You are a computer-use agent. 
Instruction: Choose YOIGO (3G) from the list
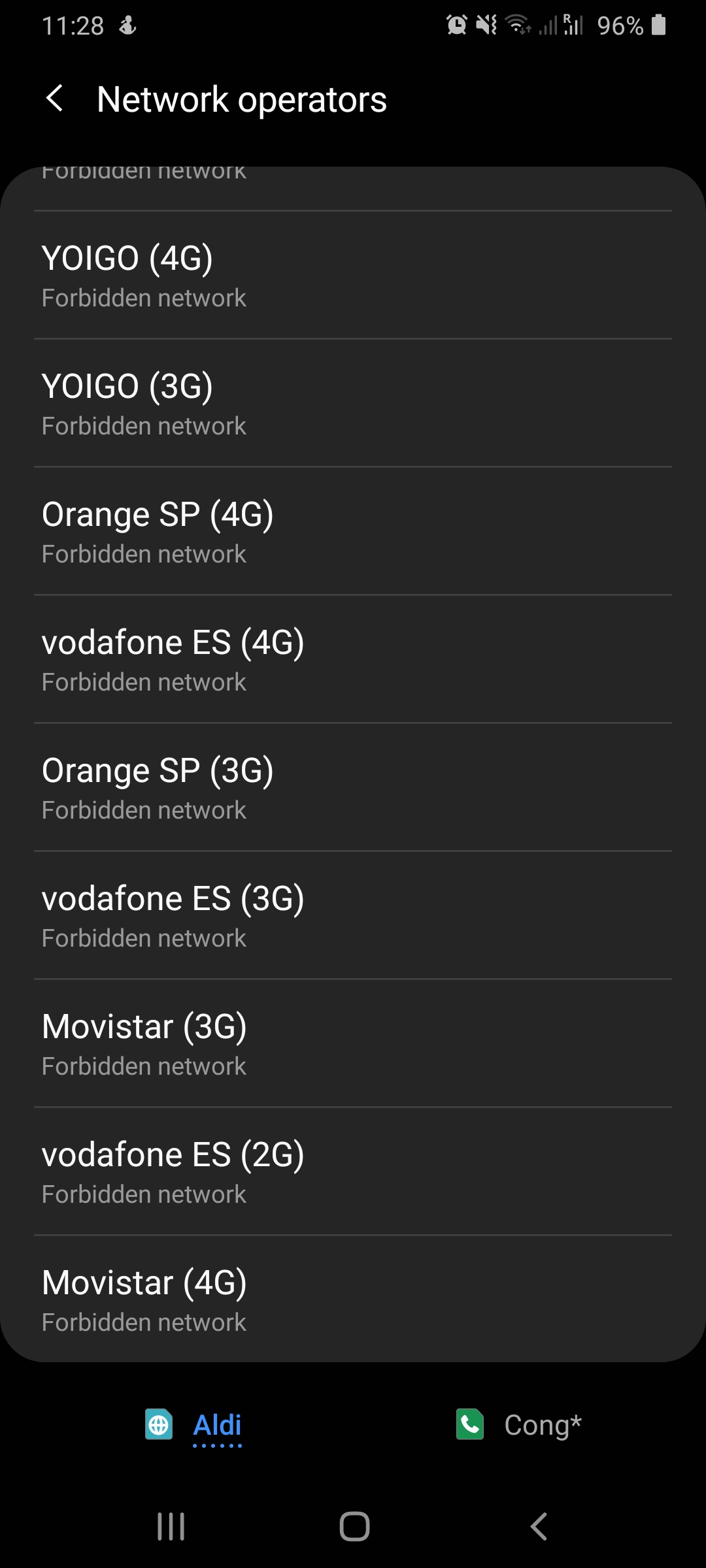[353, 402]
